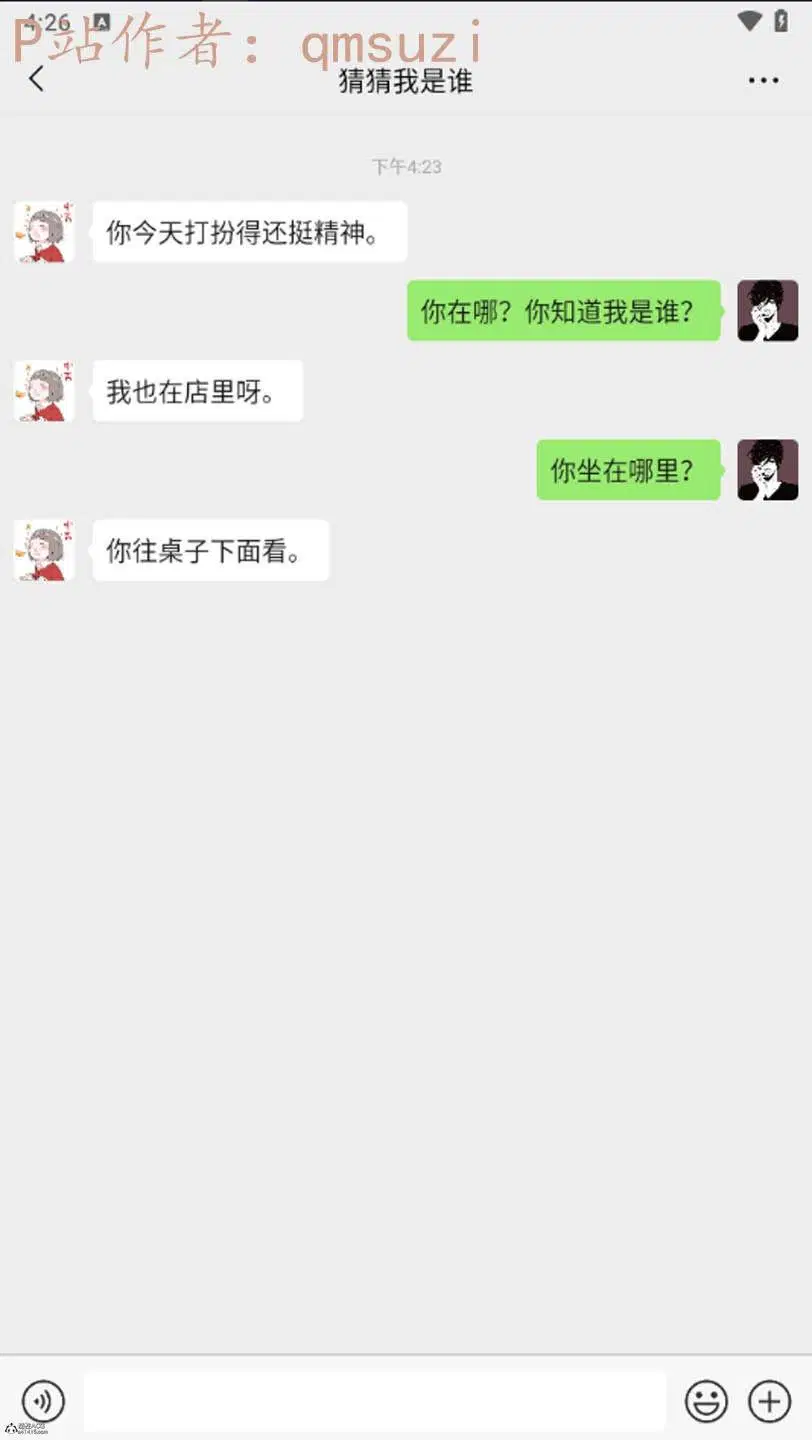812x1440 pixels.
Task: Tap your own dark-haired avatar
Action: click(x=768, y=311)
